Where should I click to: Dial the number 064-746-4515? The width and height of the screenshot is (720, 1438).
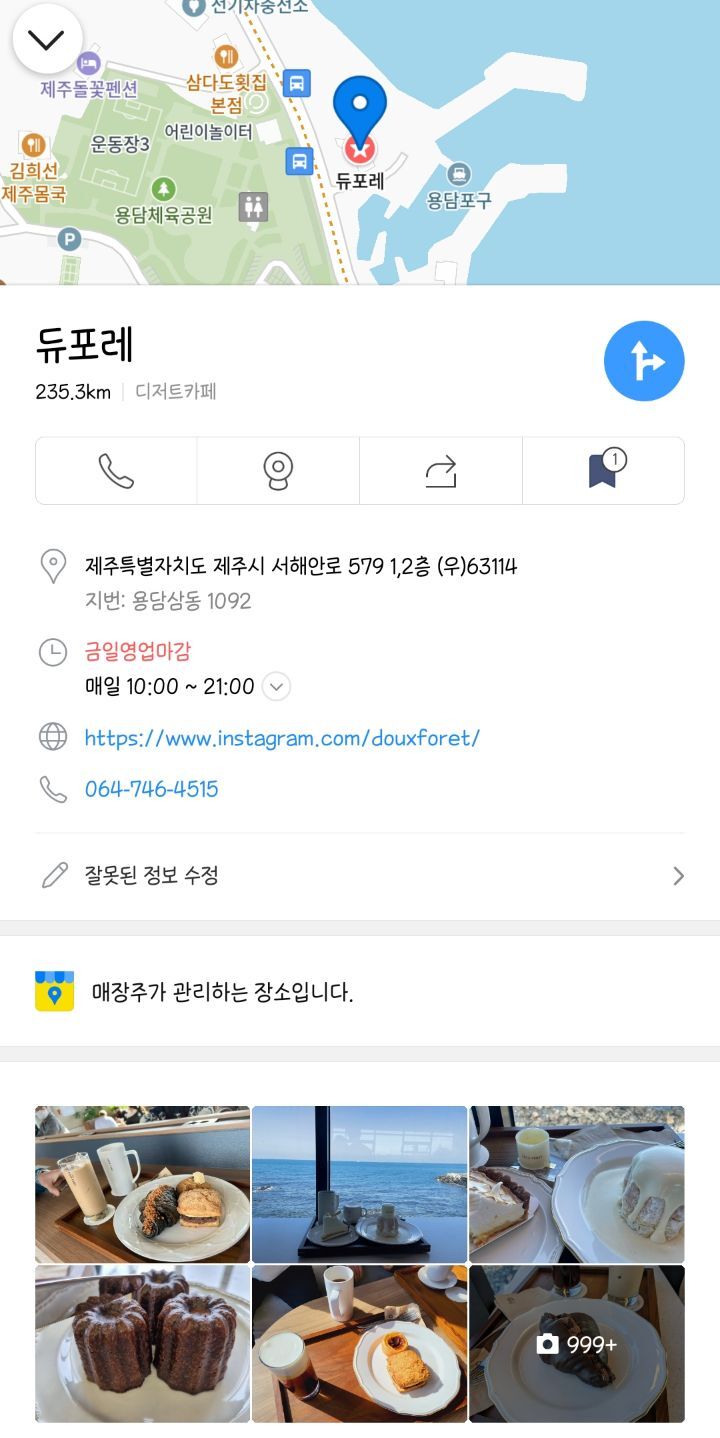click(x=151, y=789)
